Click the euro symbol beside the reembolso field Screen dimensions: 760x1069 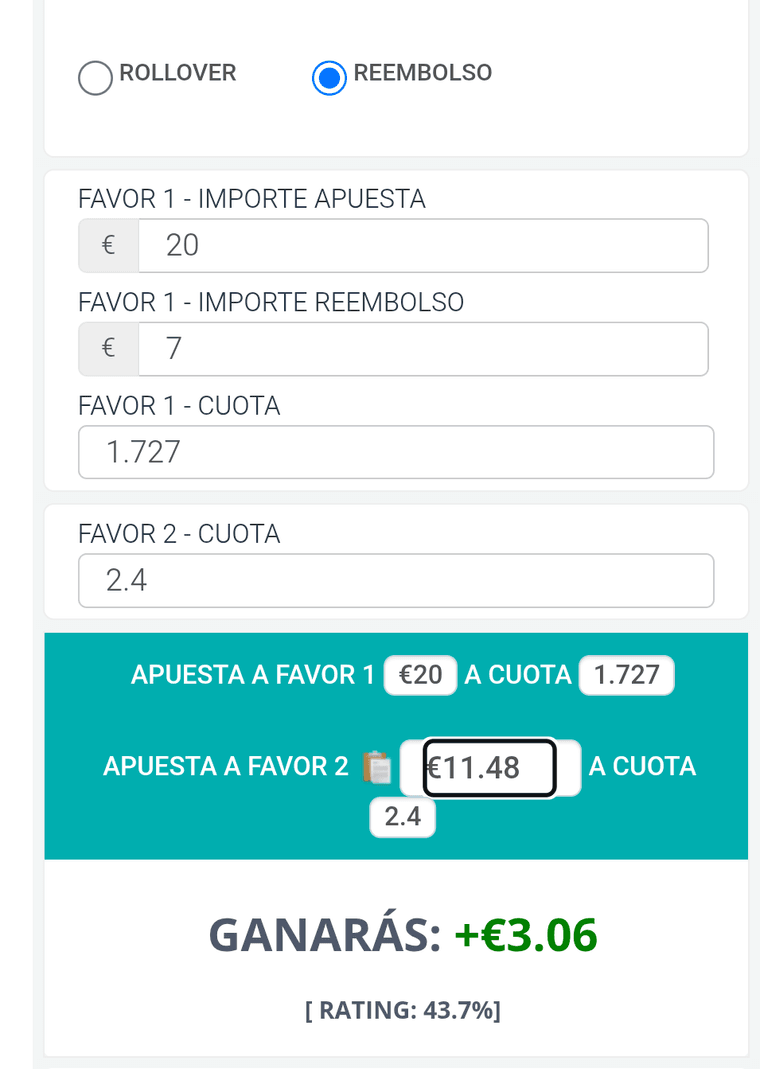108,348
